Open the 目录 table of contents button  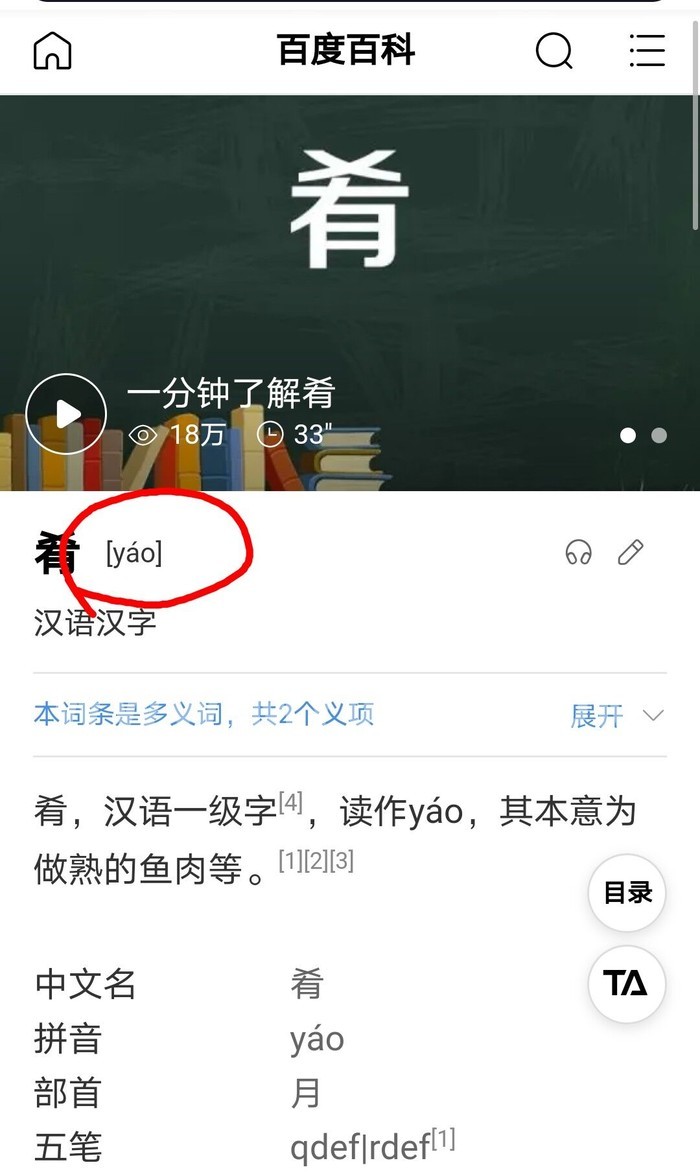(x=627, y=893)
